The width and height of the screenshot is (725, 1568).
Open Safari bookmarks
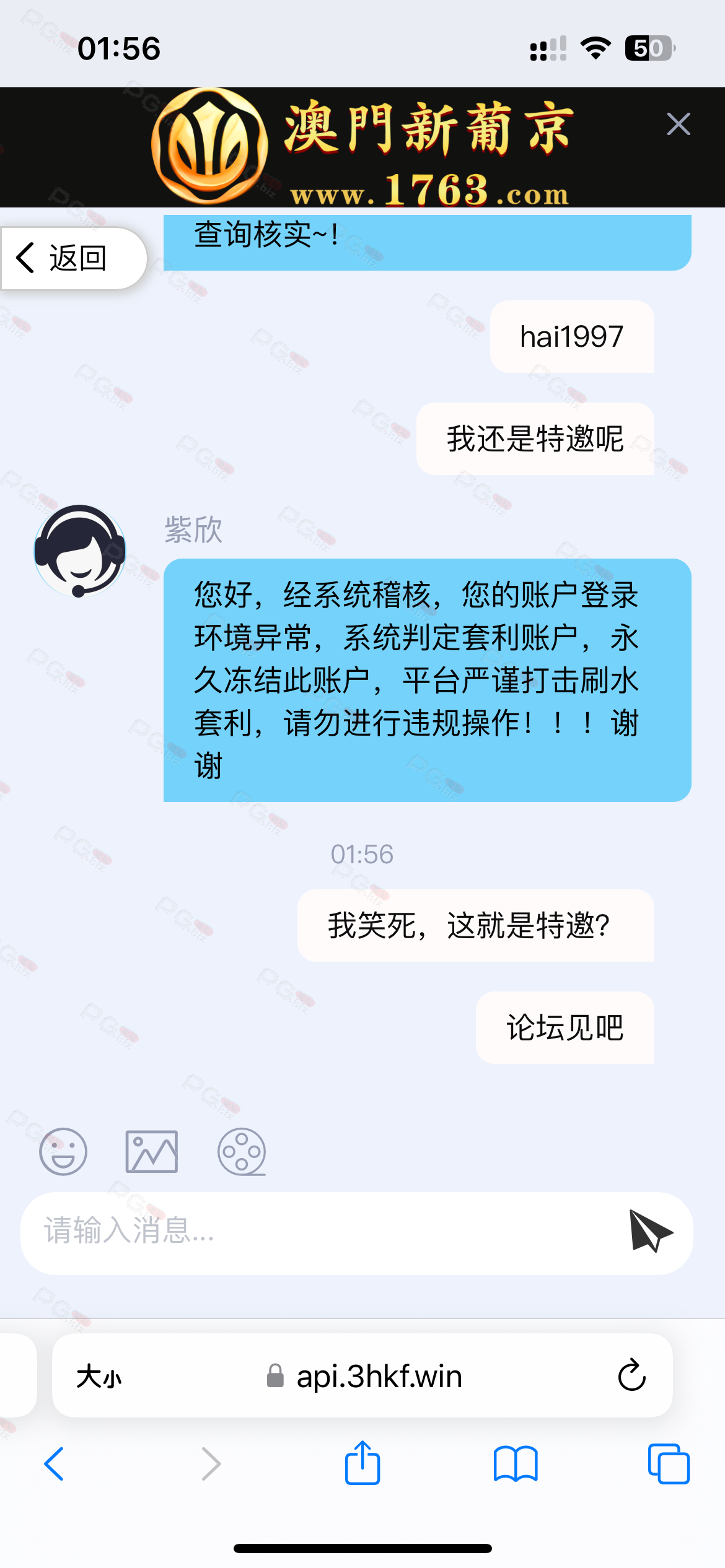point(516,1464)
